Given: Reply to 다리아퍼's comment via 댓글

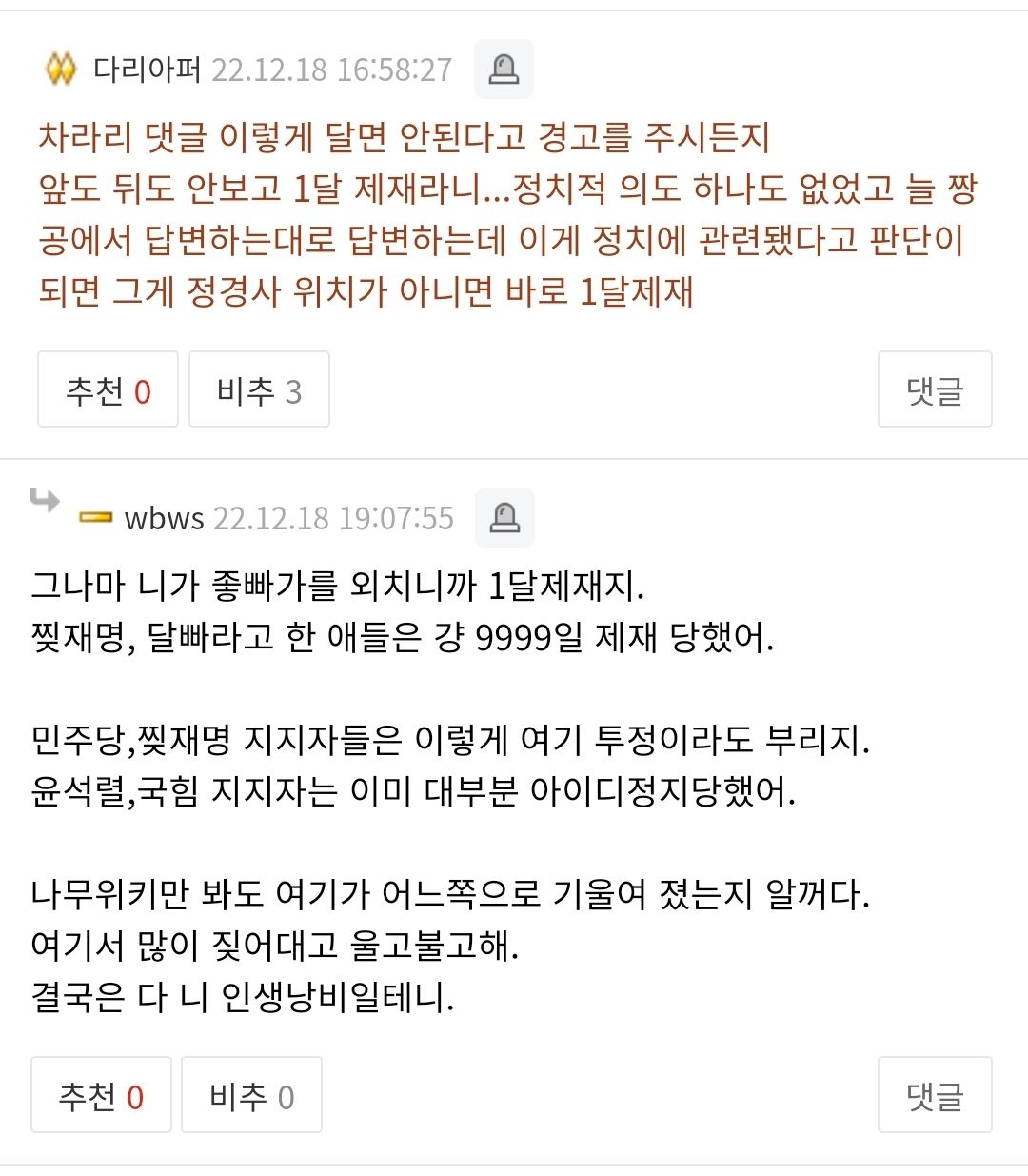Looking at the screenshot, I should [x=934, y=389].
